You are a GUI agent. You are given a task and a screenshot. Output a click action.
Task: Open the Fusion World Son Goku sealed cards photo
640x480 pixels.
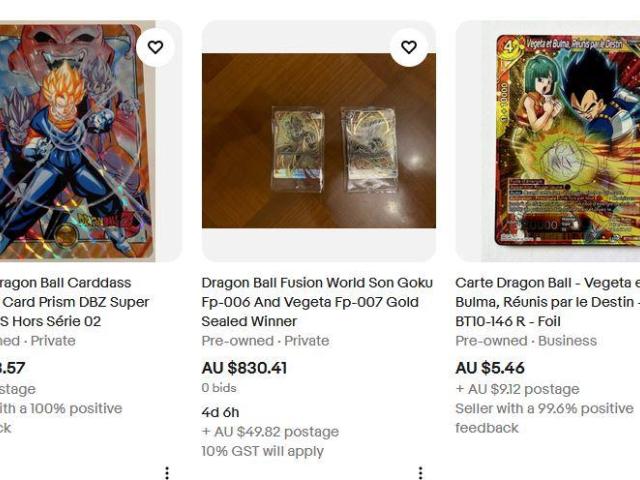click(319, 150)
